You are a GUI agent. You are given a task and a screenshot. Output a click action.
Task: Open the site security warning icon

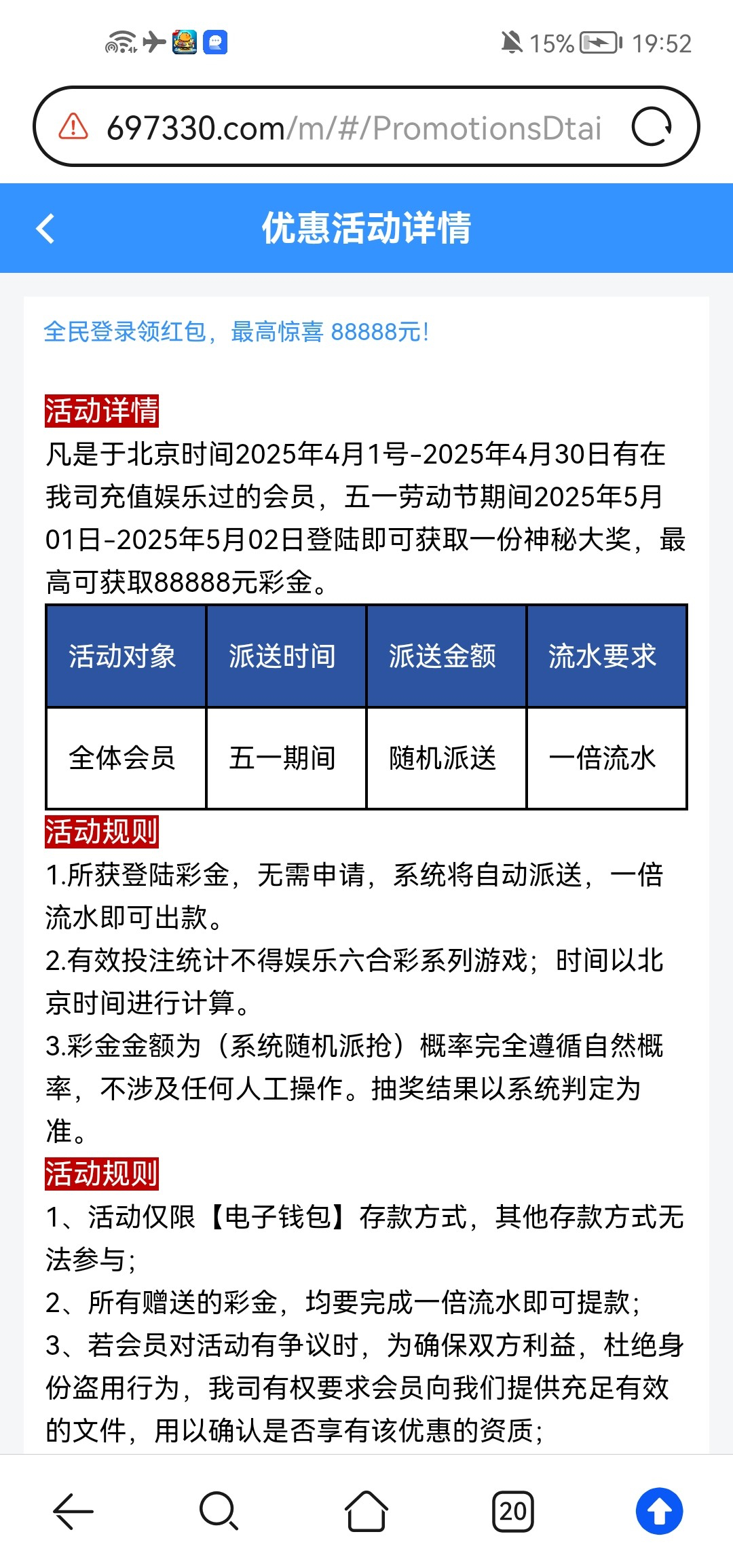73,127
